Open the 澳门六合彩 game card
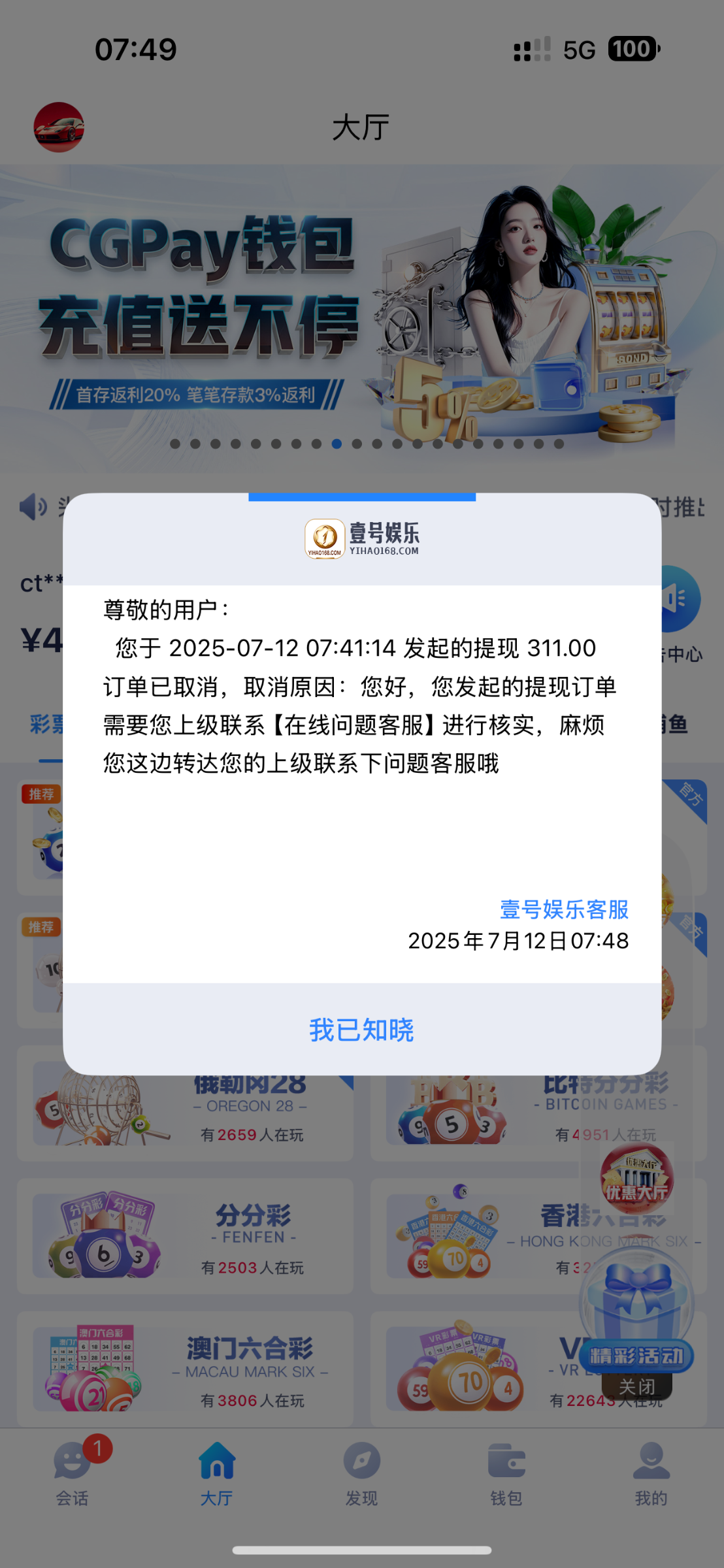The image size is (724, 1568). tap(185, 1369)
